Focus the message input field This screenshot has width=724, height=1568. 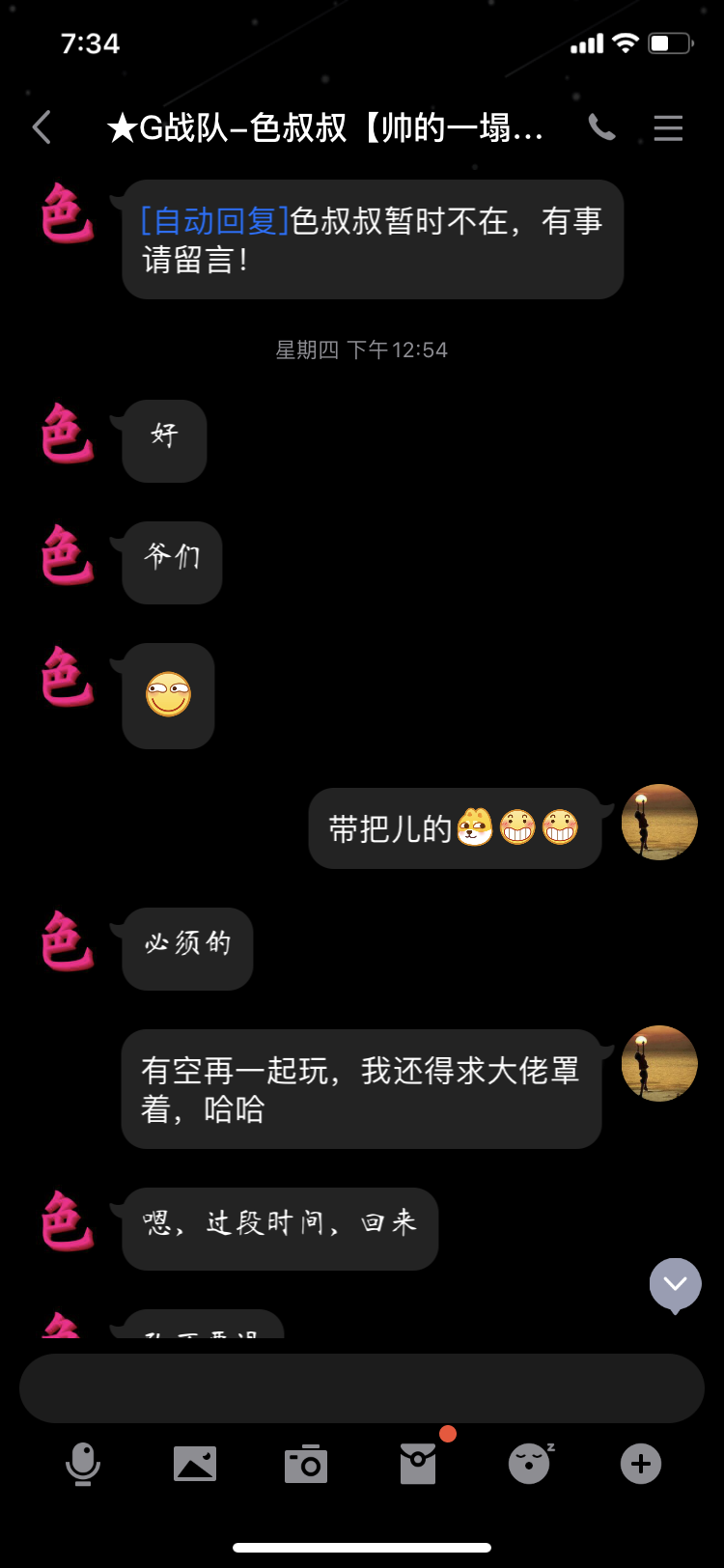(x=362, y=1387)
